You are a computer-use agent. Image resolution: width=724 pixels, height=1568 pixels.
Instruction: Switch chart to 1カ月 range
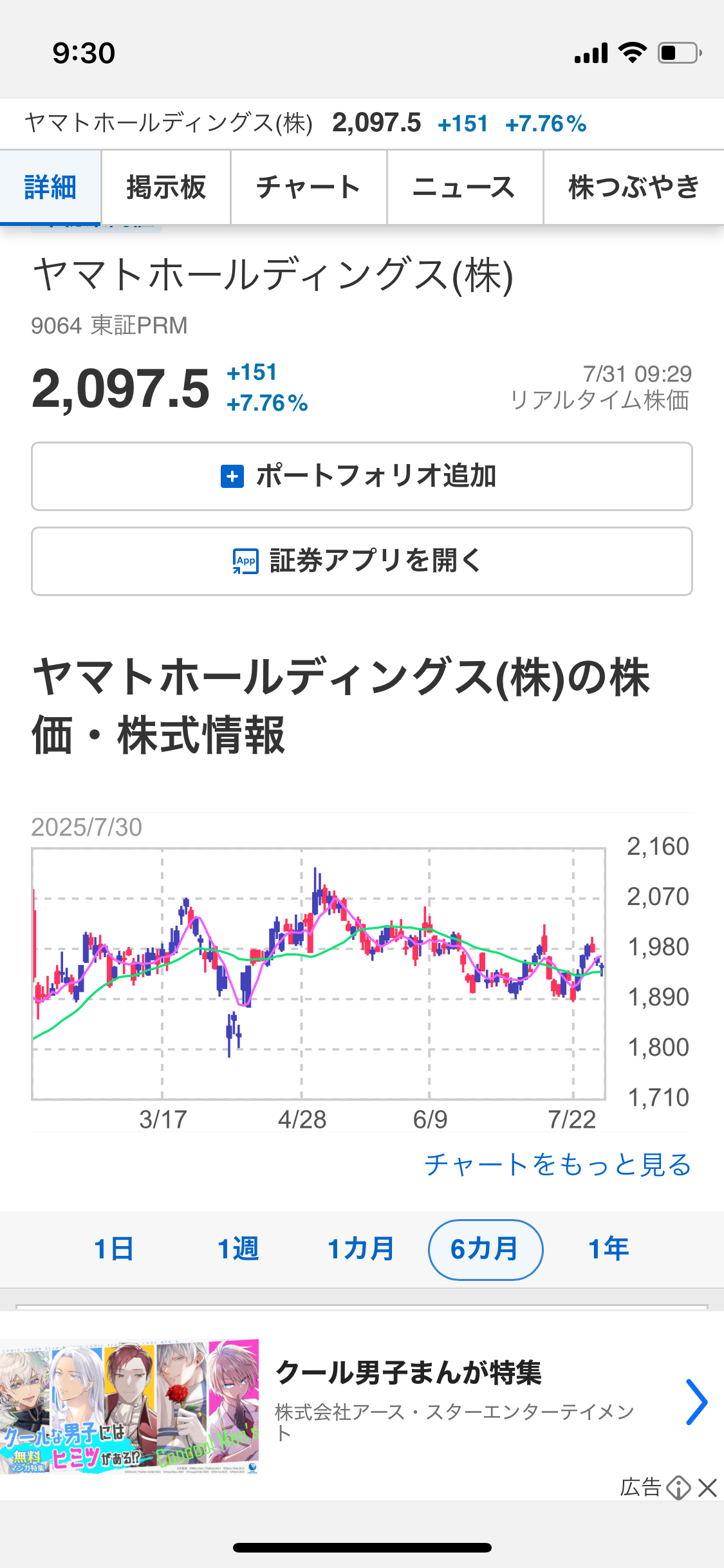(361, 1249)
